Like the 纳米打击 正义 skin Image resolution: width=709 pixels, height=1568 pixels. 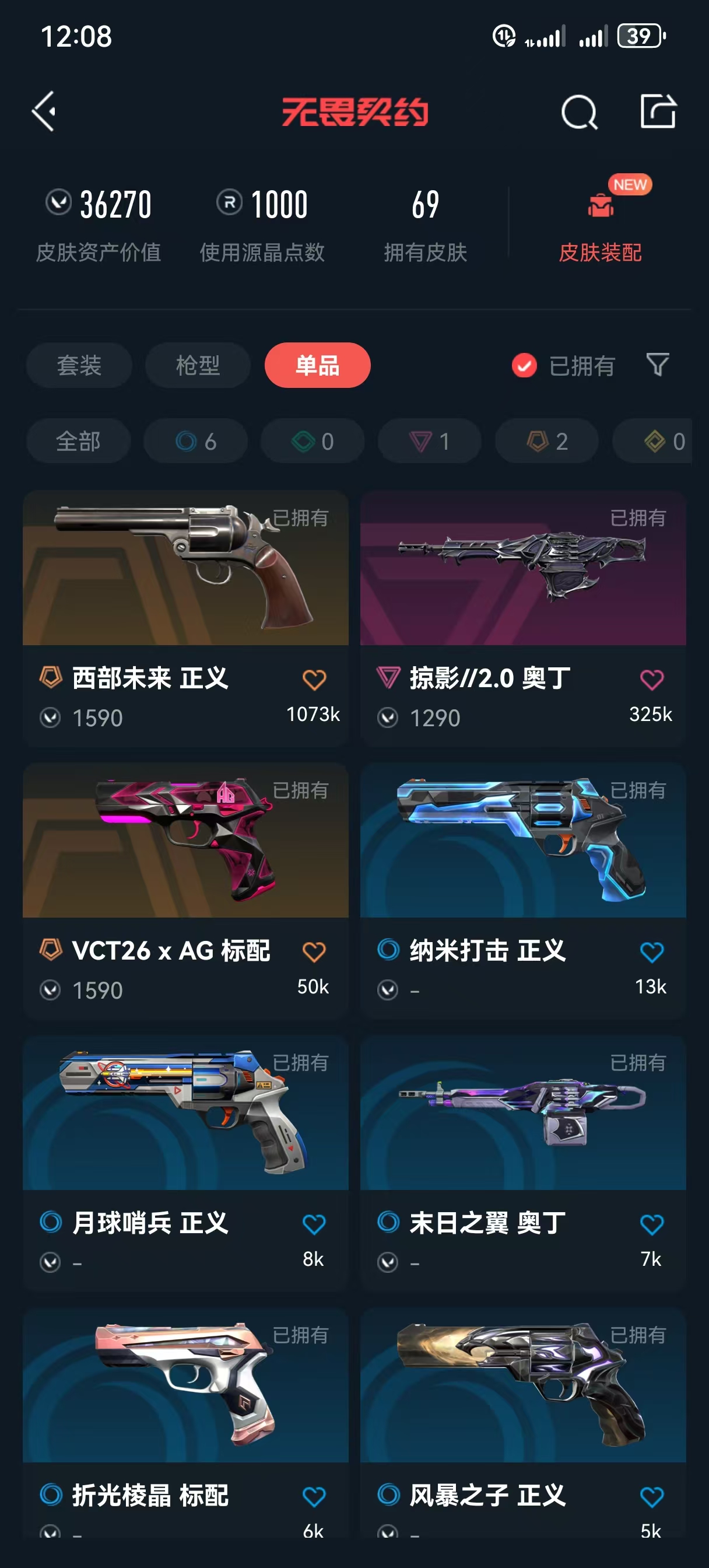click(x=651, y=951)
